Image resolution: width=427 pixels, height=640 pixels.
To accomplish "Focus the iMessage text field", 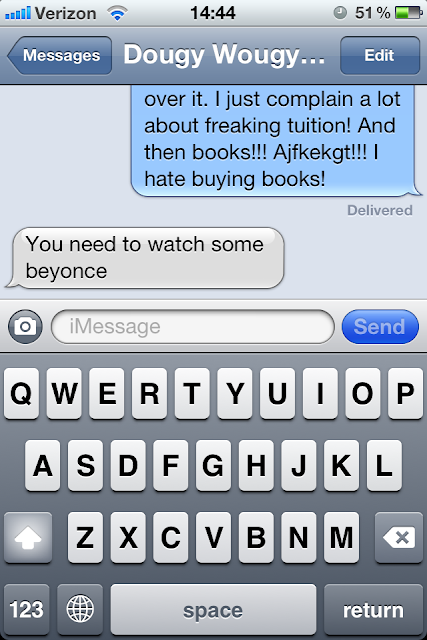I will [193, 327].
